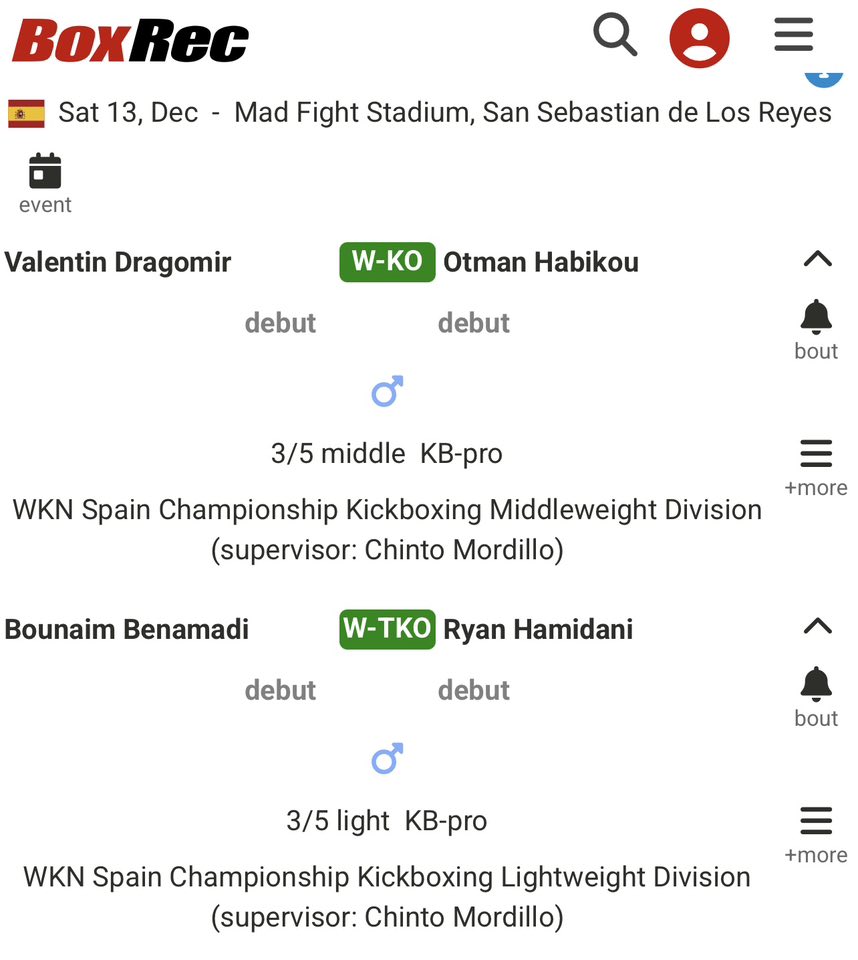Open Valentin Dragomir's boxer profile
The height and width of the screenshot is (960, 858).
[118, 263]
